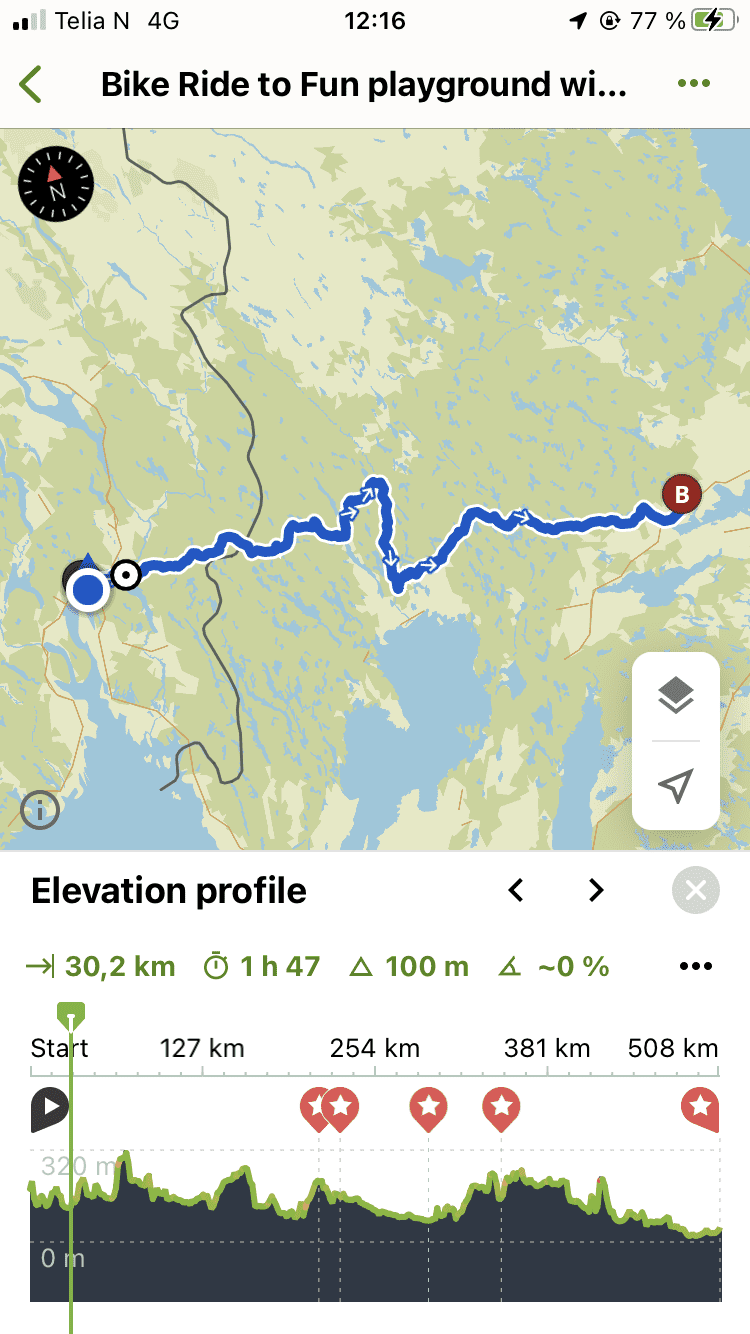Reset map orientation with the compass
This screenshot has height=1334, width=750.
(56, 184)
